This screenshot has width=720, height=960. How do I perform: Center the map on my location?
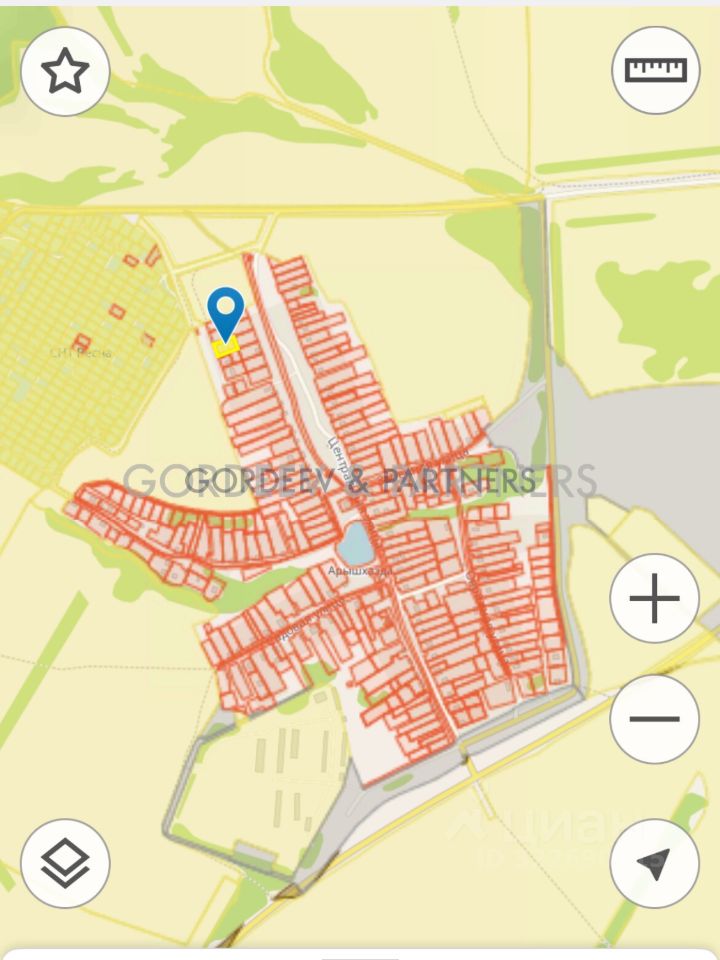point(654,863)
